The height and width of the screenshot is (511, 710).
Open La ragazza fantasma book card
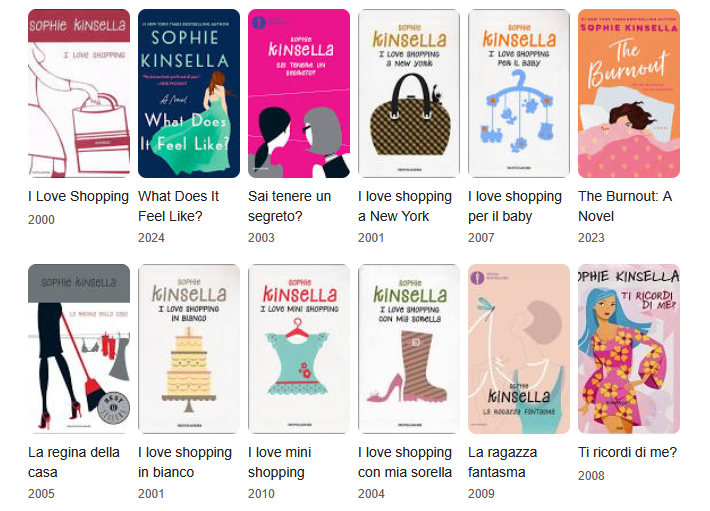click(519, 349)
